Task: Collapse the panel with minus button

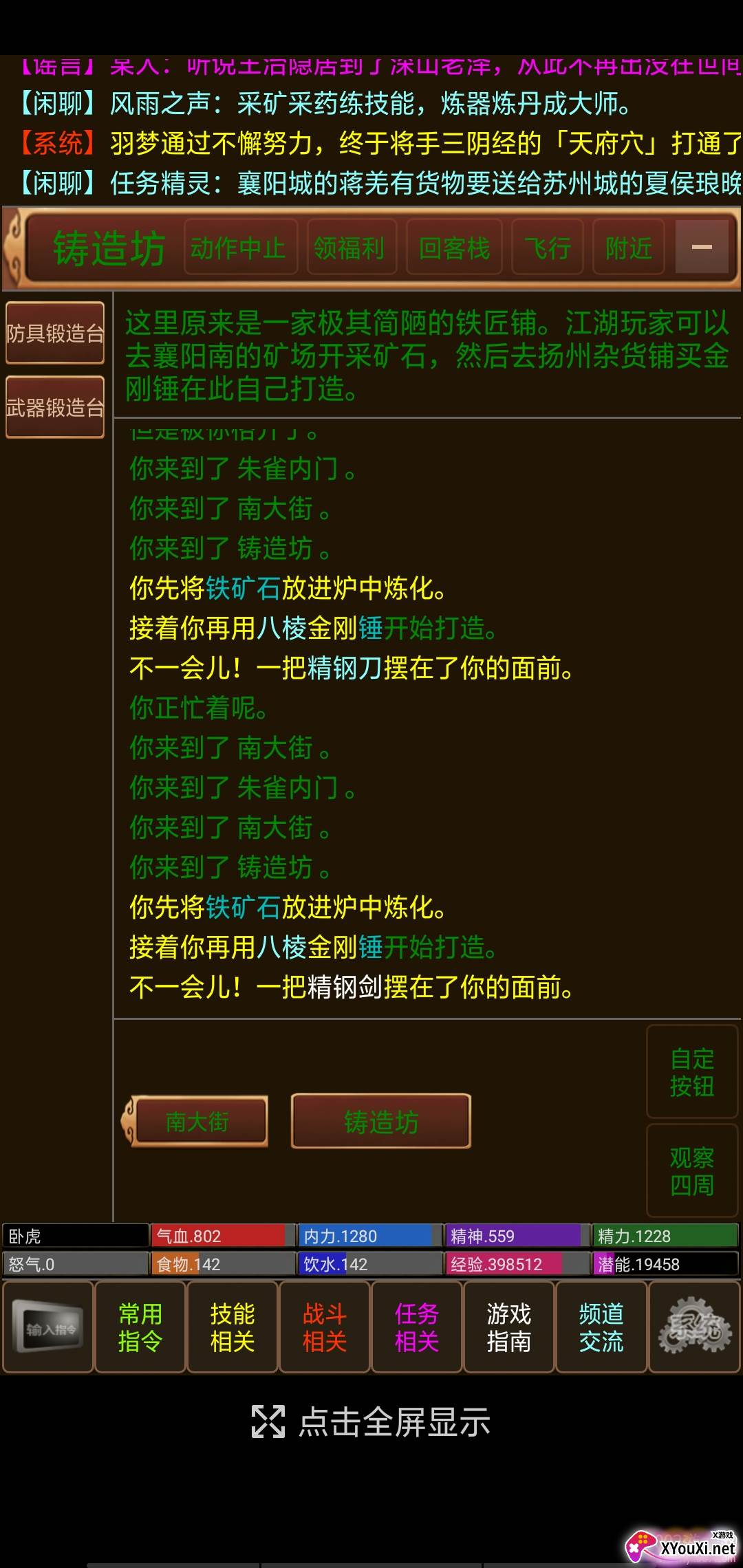Action: pos(702,247)
